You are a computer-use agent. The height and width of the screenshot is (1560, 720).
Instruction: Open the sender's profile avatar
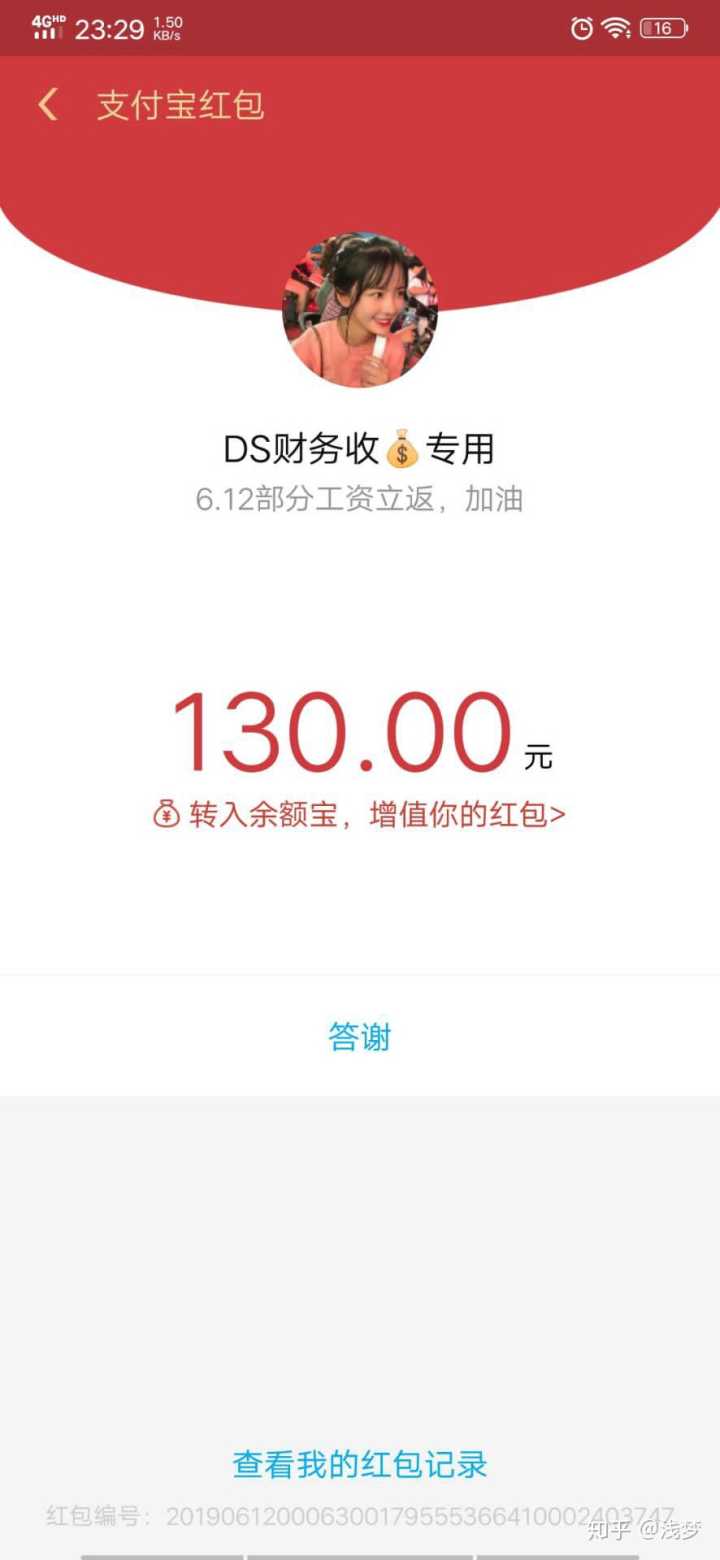click(360, 310)
